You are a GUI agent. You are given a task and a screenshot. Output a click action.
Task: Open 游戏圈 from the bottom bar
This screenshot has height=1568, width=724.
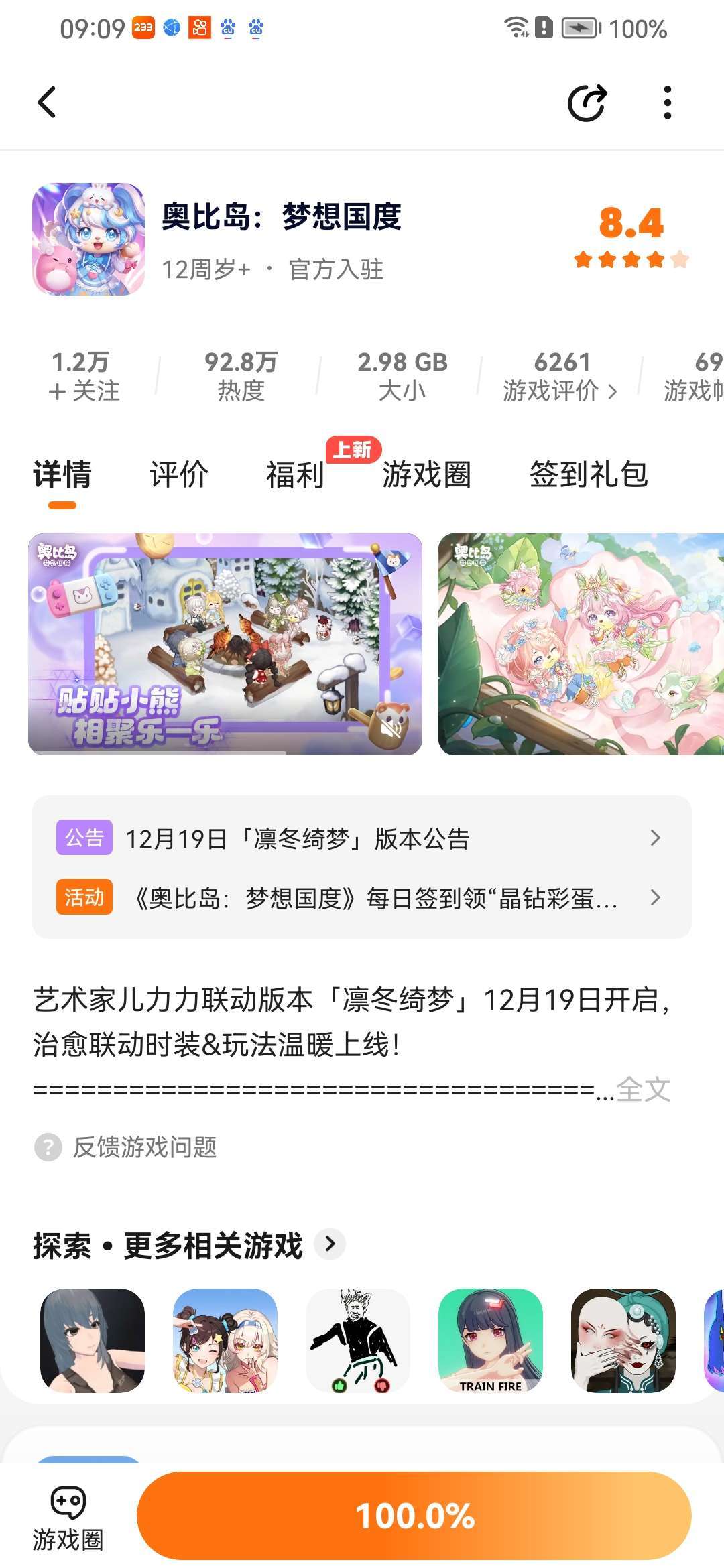click(68, 1518)
